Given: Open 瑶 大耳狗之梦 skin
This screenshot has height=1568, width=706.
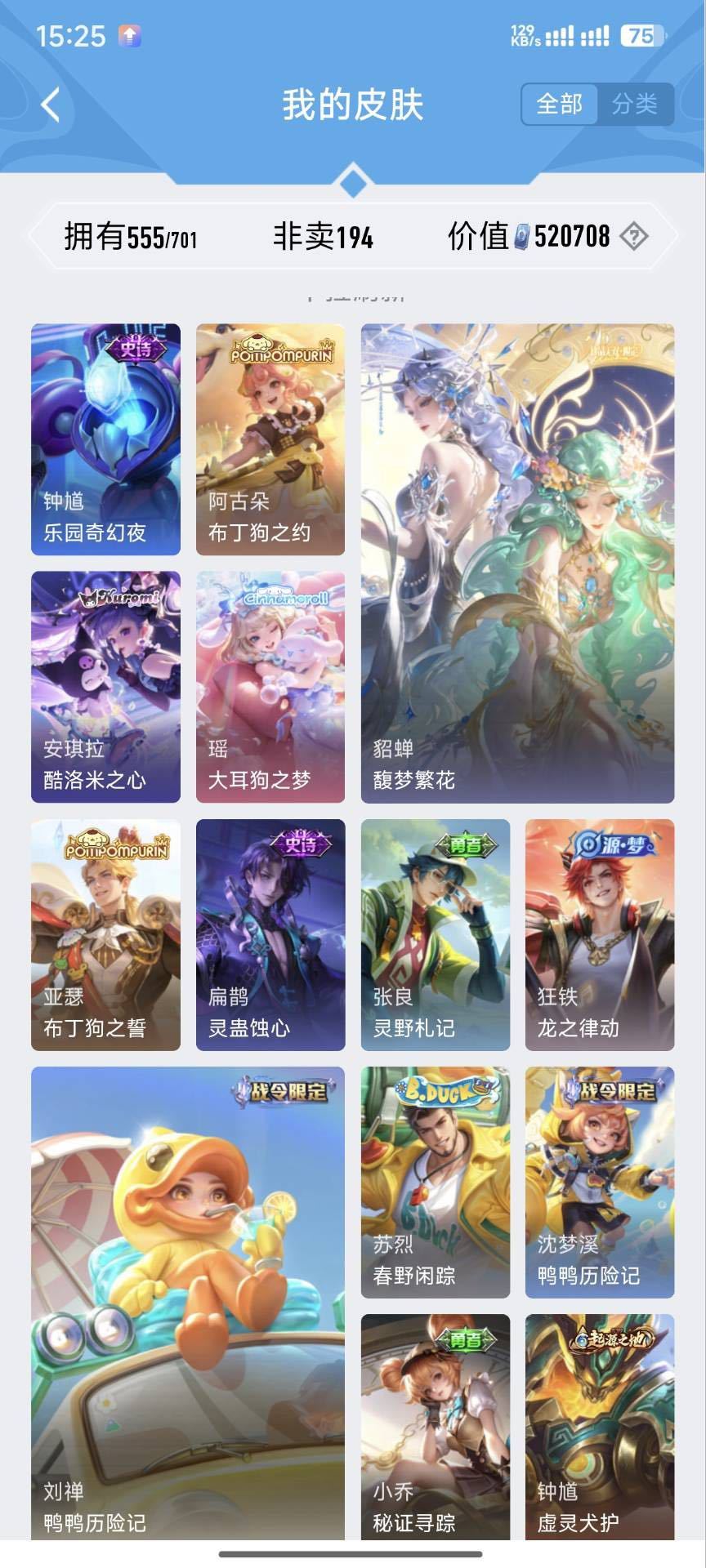Looking at the screenshot, I should pyautogui.click(x=270, y=687).
